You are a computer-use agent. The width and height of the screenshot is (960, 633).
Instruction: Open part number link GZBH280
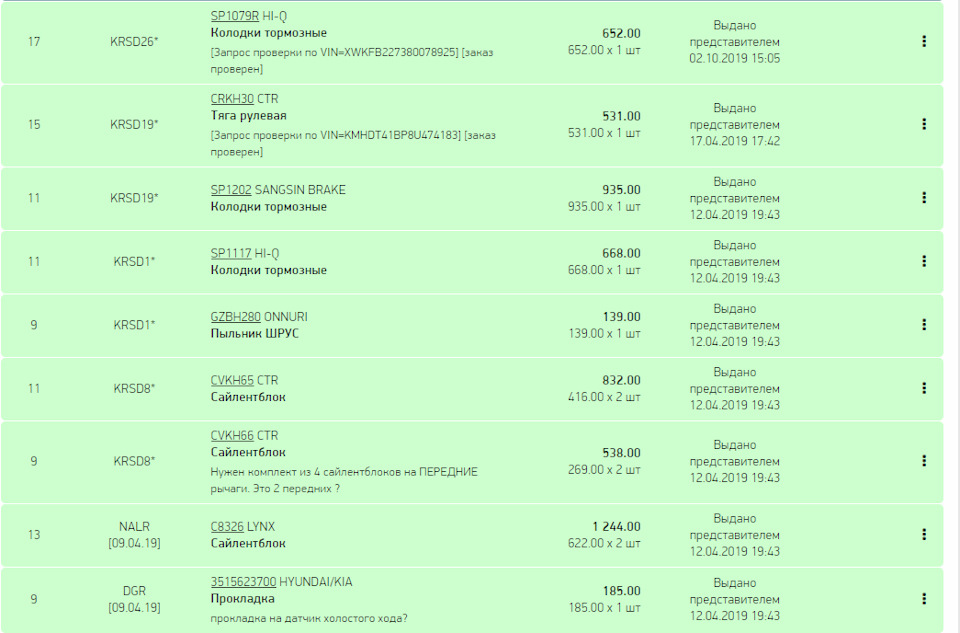[x=235, y=316]
